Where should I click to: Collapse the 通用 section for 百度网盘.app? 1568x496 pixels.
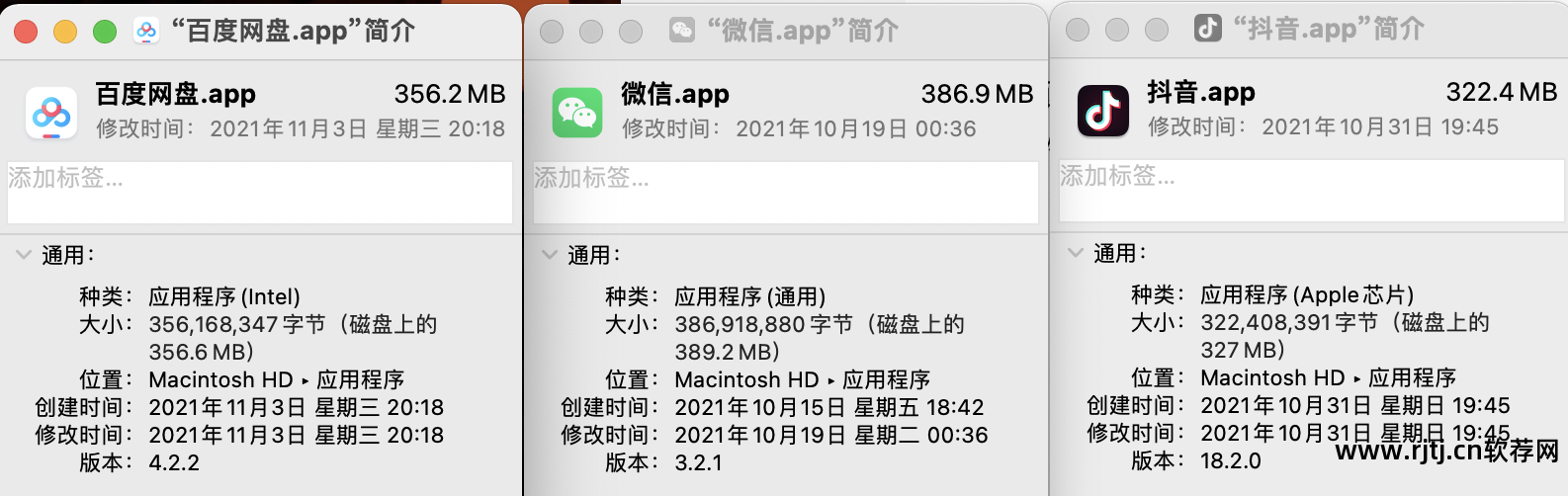coord(24,255)
